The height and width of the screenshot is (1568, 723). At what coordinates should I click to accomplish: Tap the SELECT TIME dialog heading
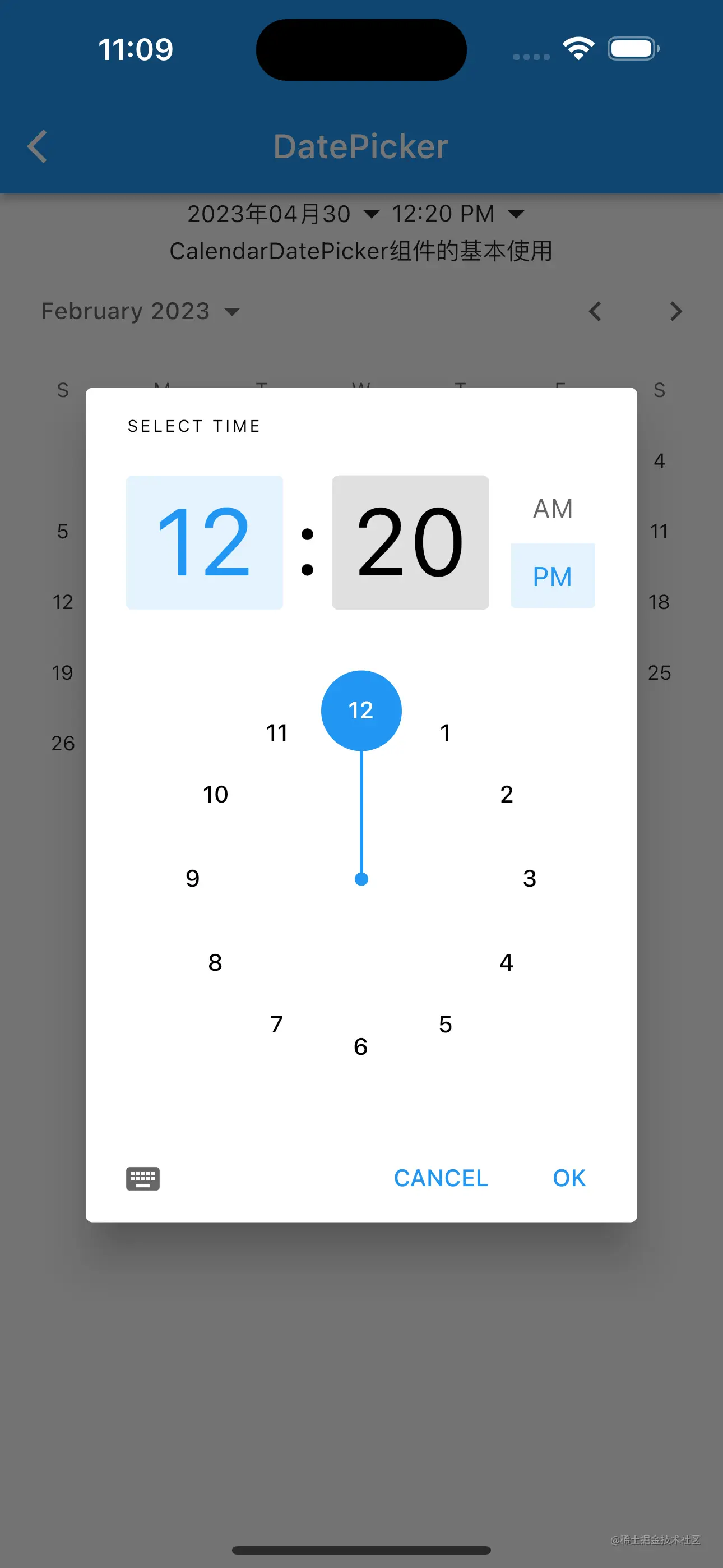coord(193,426)
